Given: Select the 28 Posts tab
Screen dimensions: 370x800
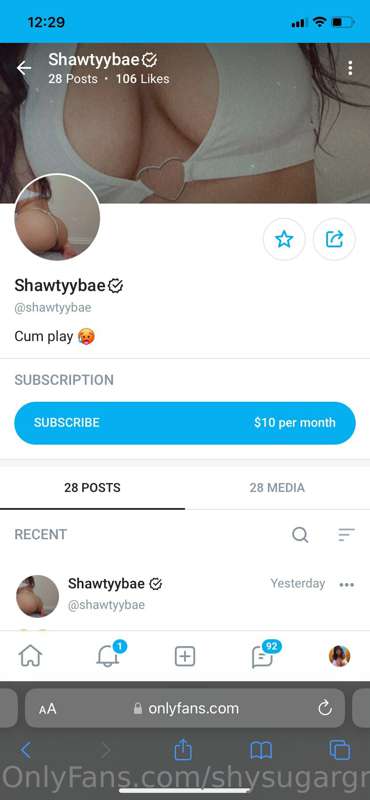Looking at the screenshot, I should [92, 488].
